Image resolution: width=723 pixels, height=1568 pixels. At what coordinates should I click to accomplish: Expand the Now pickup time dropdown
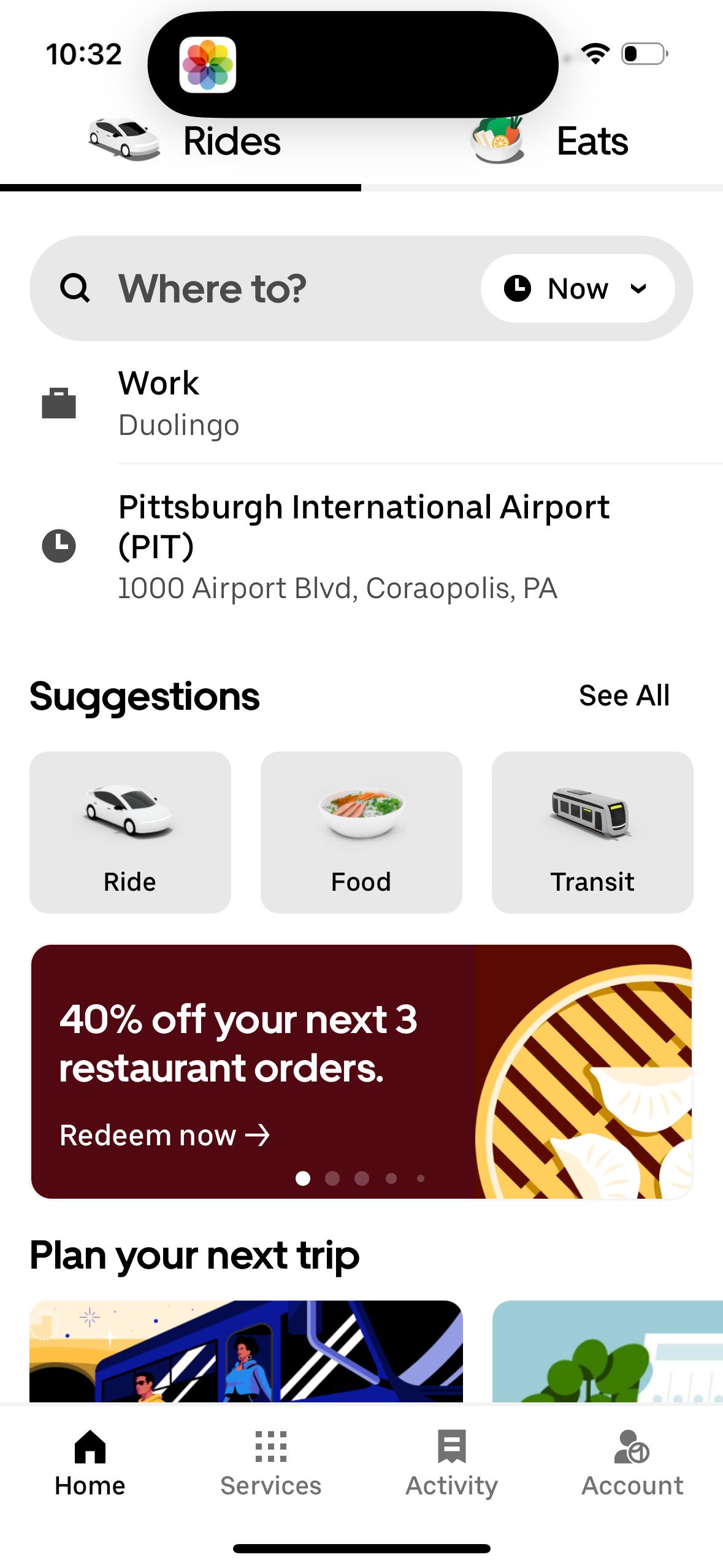coord(577,288)
